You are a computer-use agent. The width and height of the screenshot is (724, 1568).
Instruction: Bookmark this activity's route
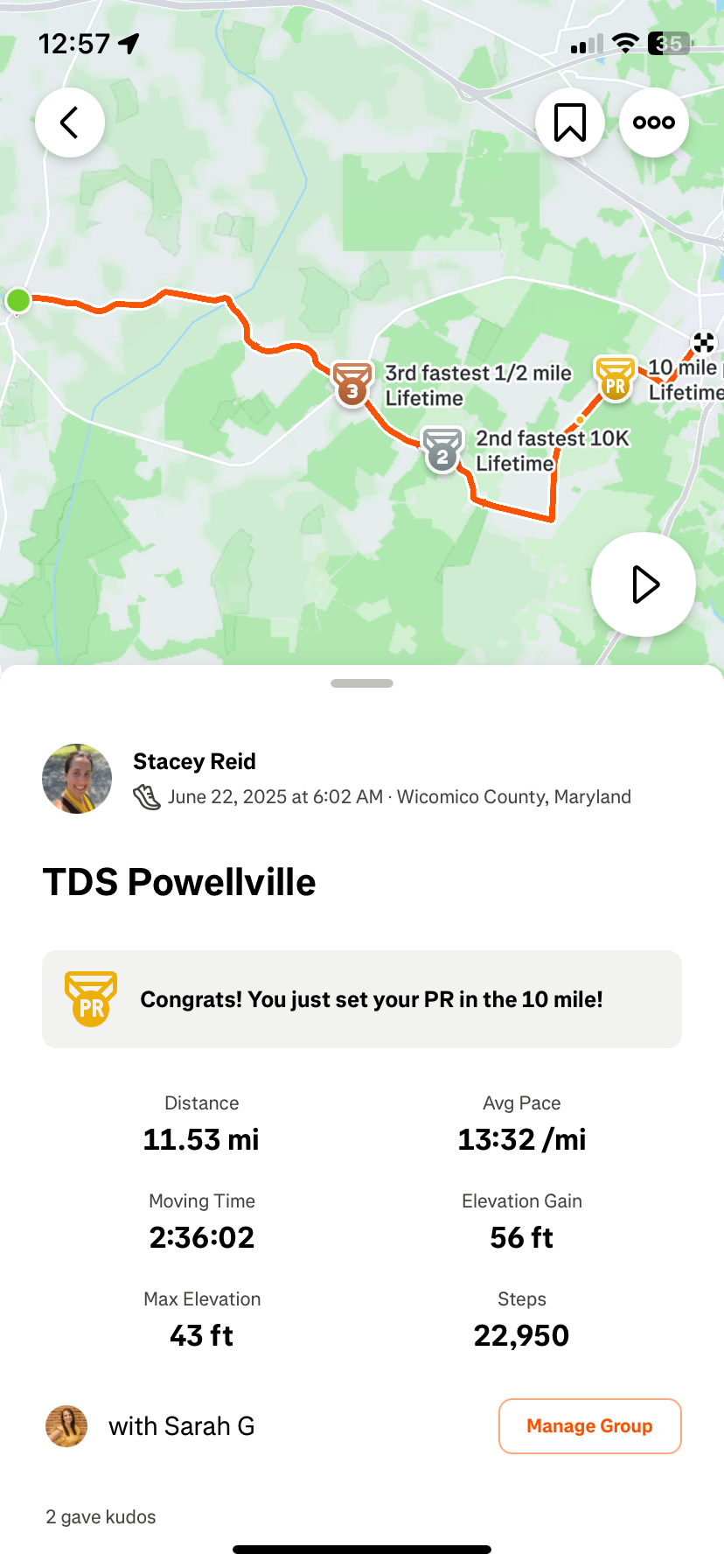[570, 122]
